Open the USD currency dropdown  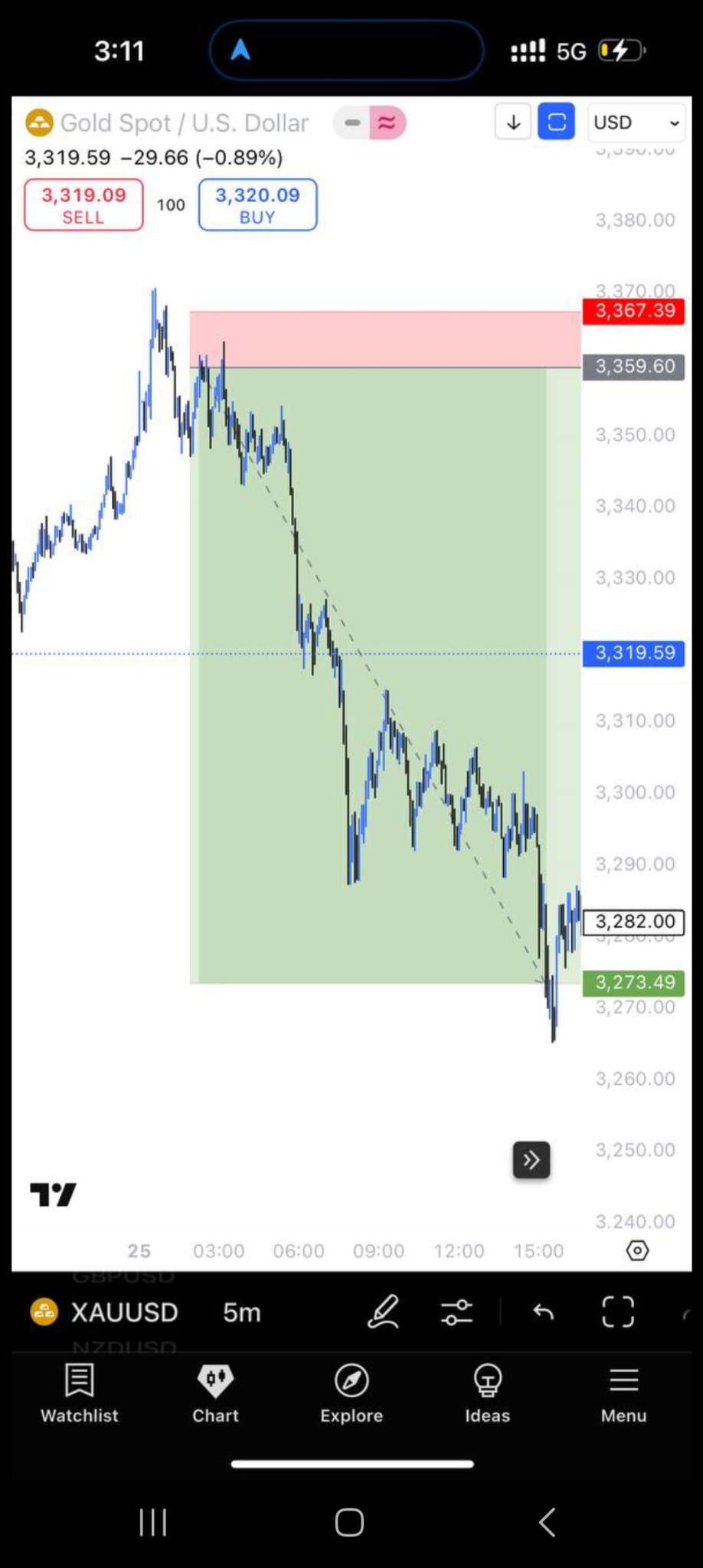point(636,122)
